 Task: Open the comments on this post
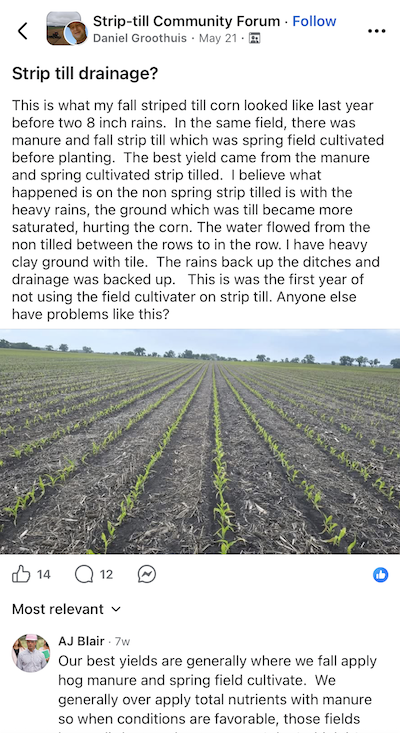tap(94, 574)
